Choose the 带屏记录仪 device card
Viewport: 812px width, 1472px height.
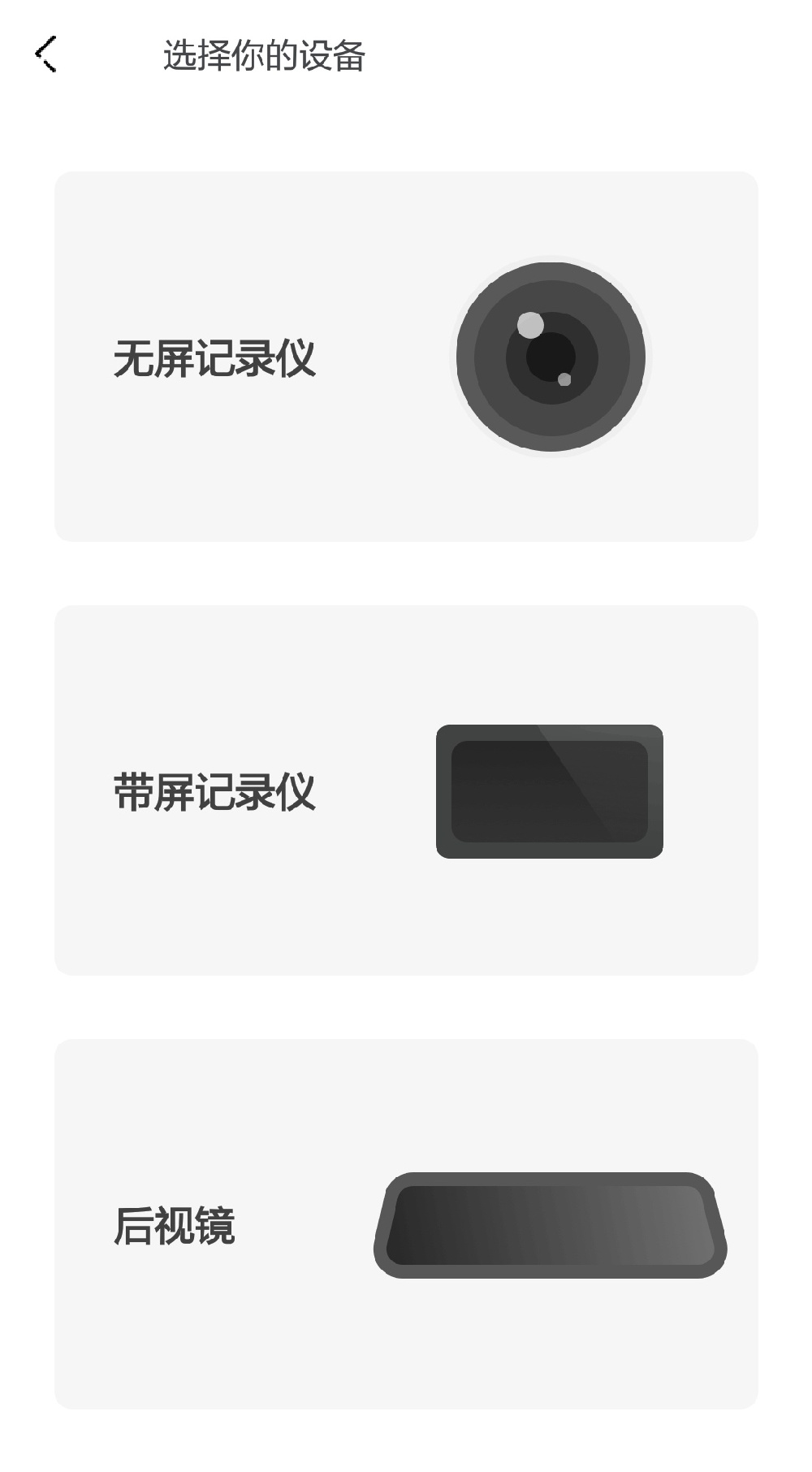(406, 790)
